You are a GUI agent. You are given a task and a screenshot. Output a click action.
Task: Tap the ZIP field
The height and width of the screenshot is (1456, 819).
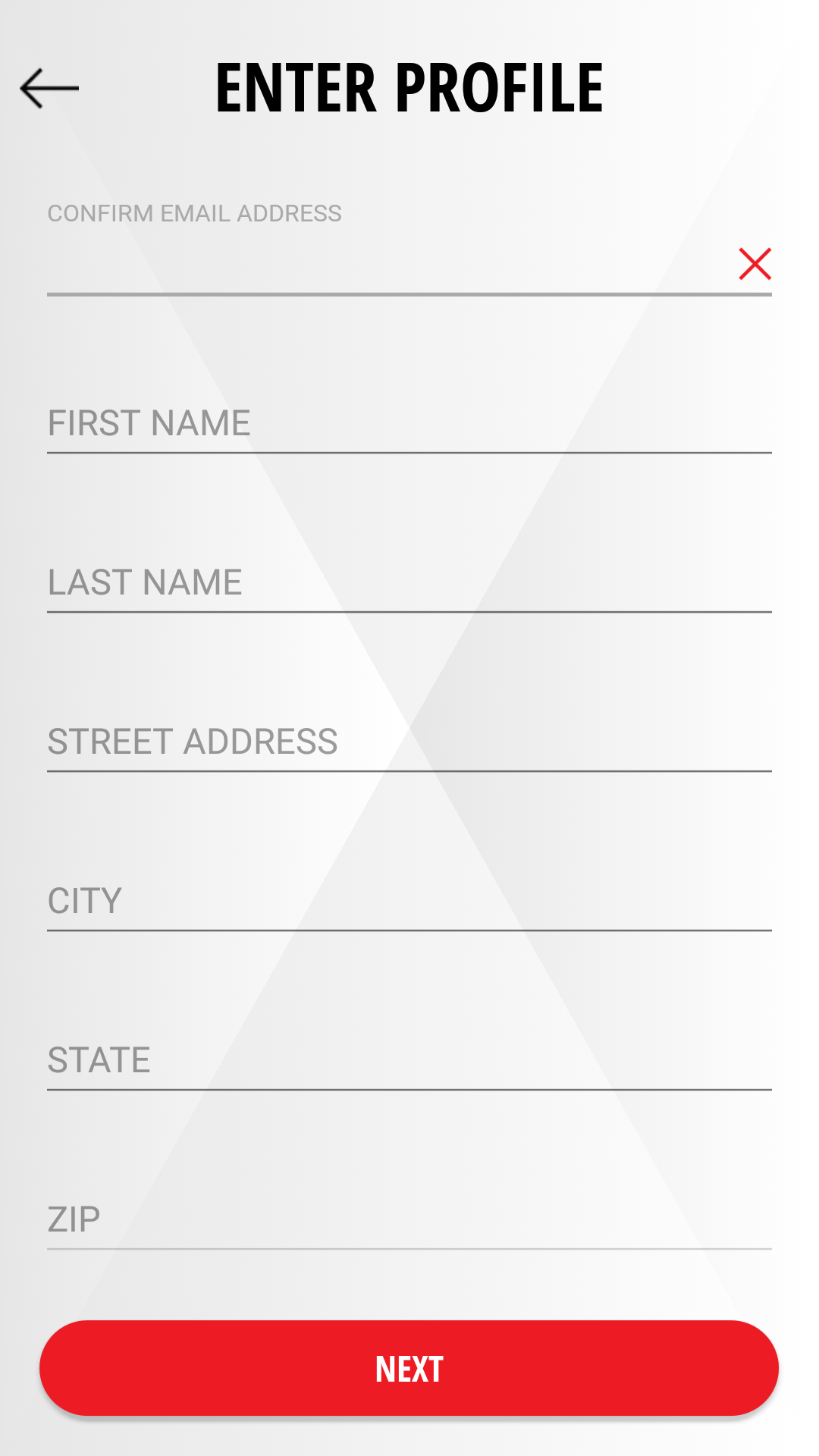[x=409, y=1219]
